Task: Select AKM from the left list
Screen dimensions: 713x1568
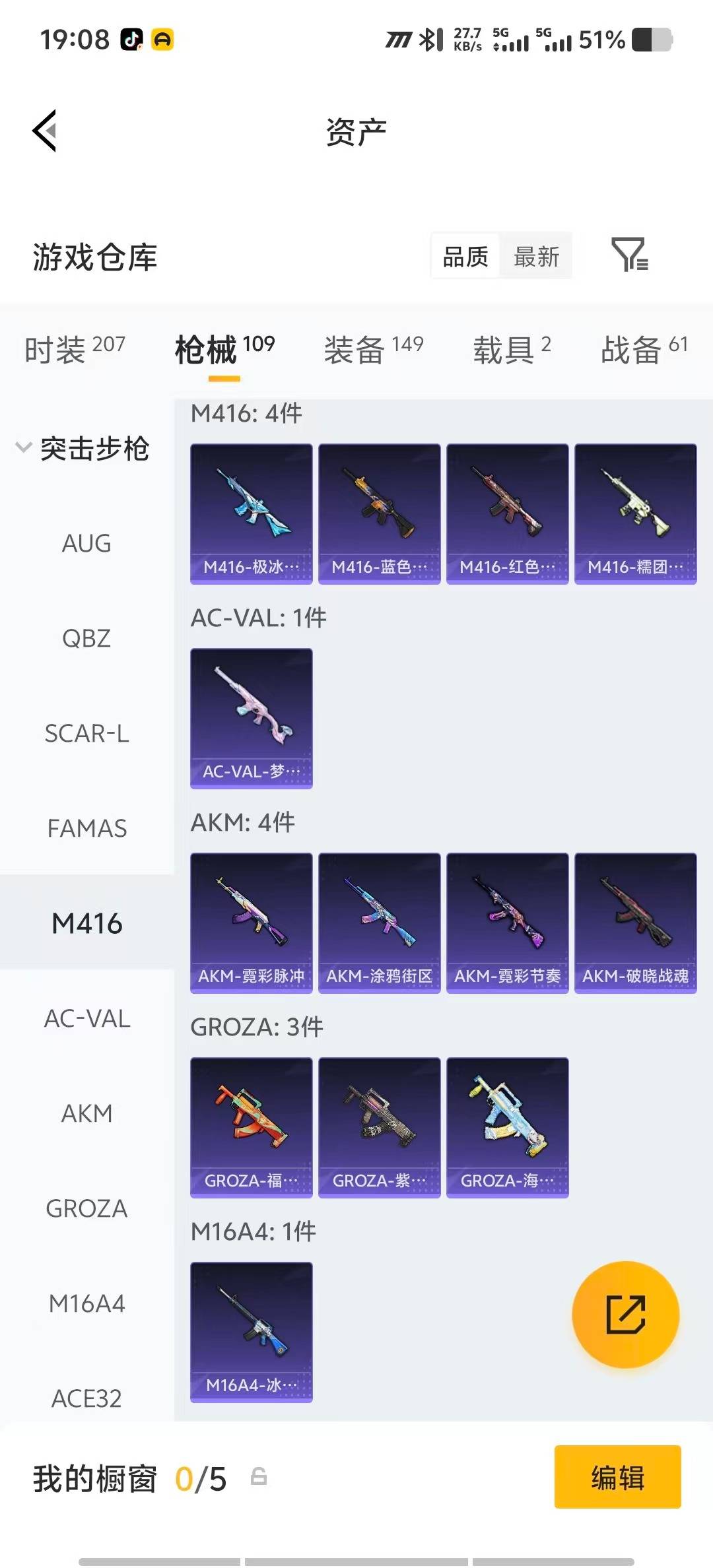Action: (x=86, y=1113)
